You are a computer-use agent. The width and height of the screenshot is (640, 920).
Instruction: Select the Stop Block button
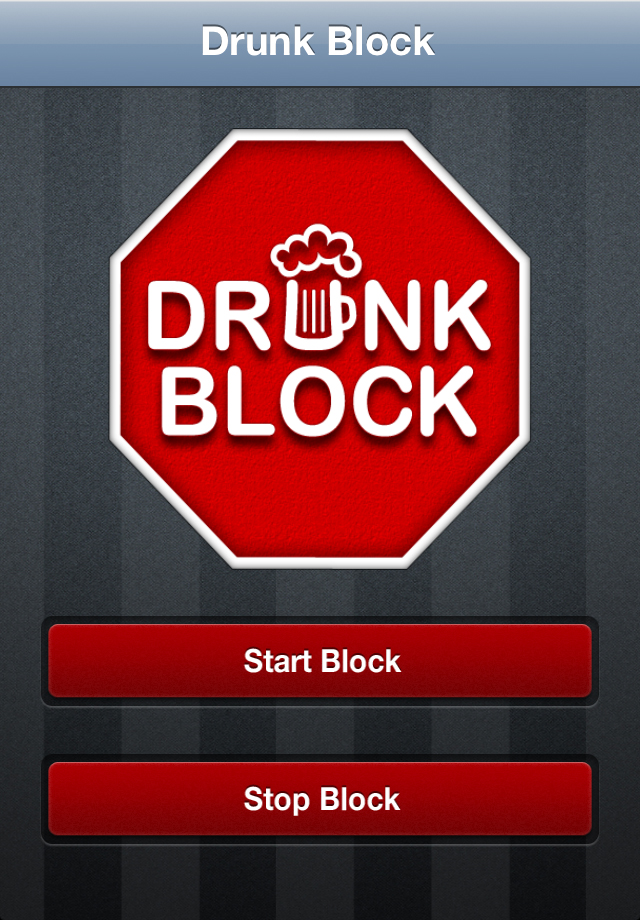[x=320, y=799]
